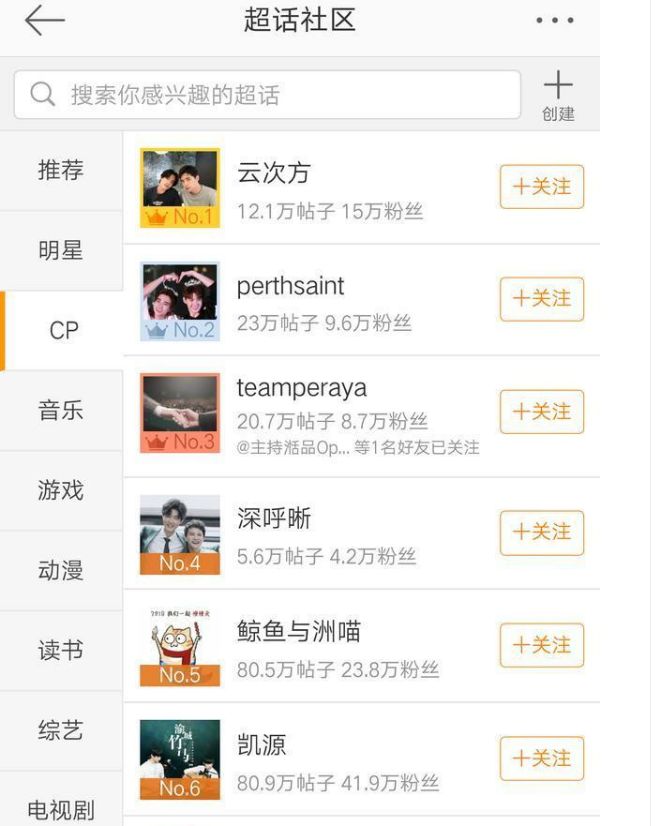Viewport: 655px width, 826px height.
Task: Switch to the 读书 category
Action: click(61, 650)
